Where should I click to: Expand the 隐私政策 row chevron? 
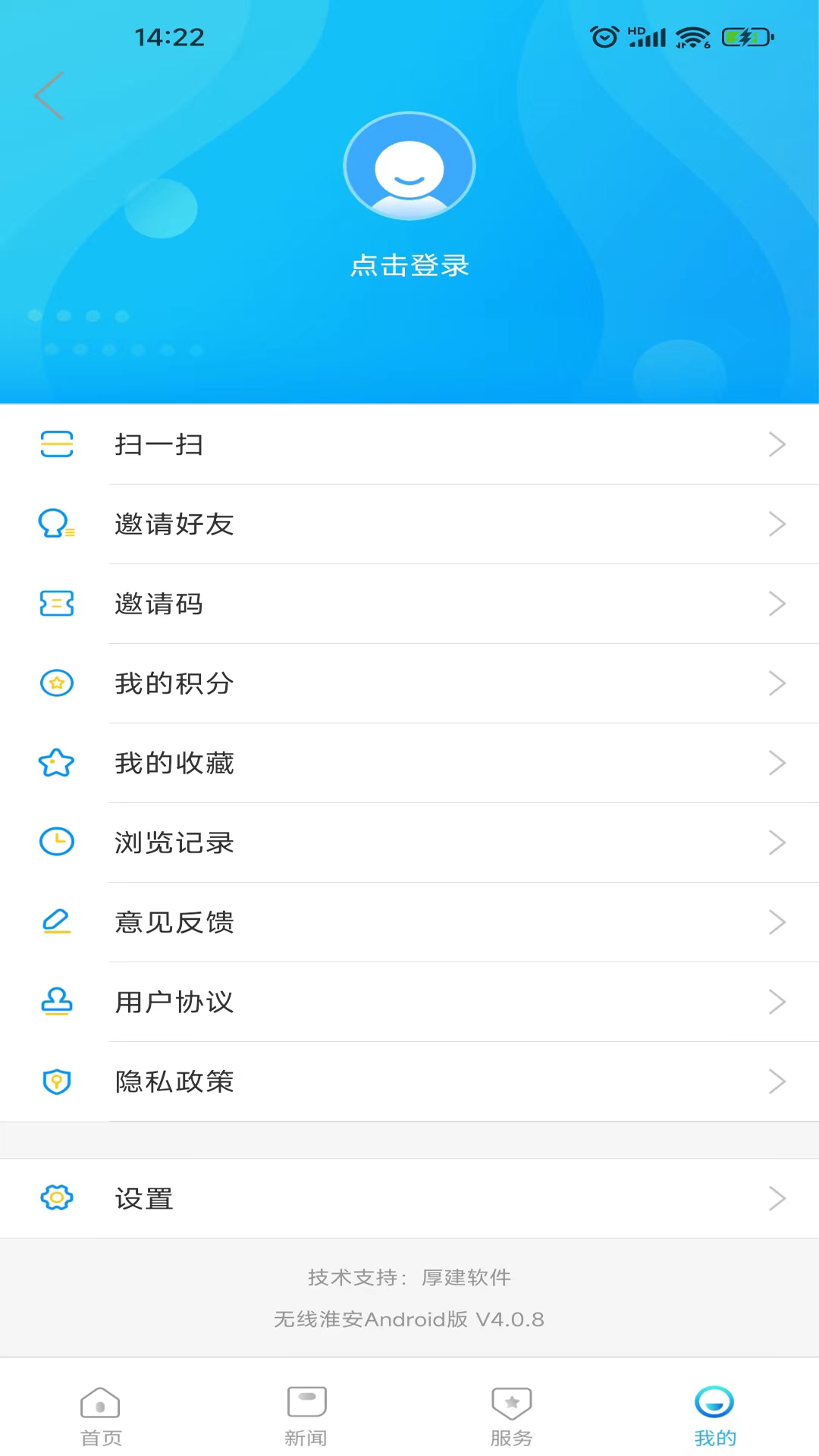tap(777, 1081)
